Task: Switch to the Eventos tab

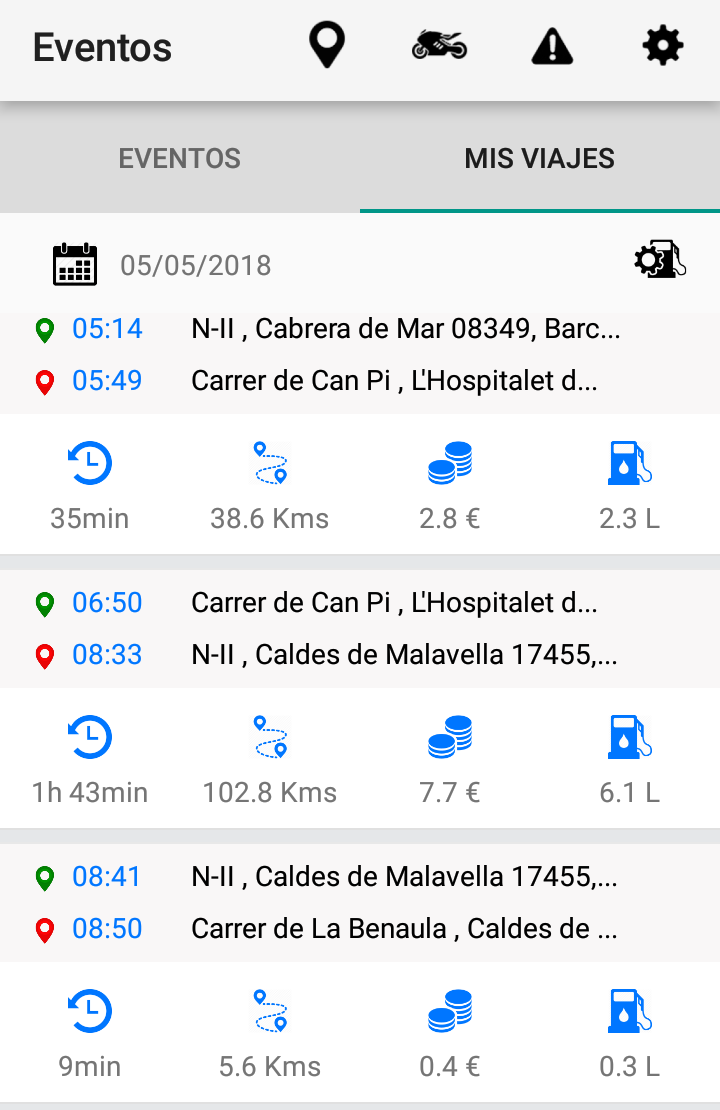Action: coord(180,159)
